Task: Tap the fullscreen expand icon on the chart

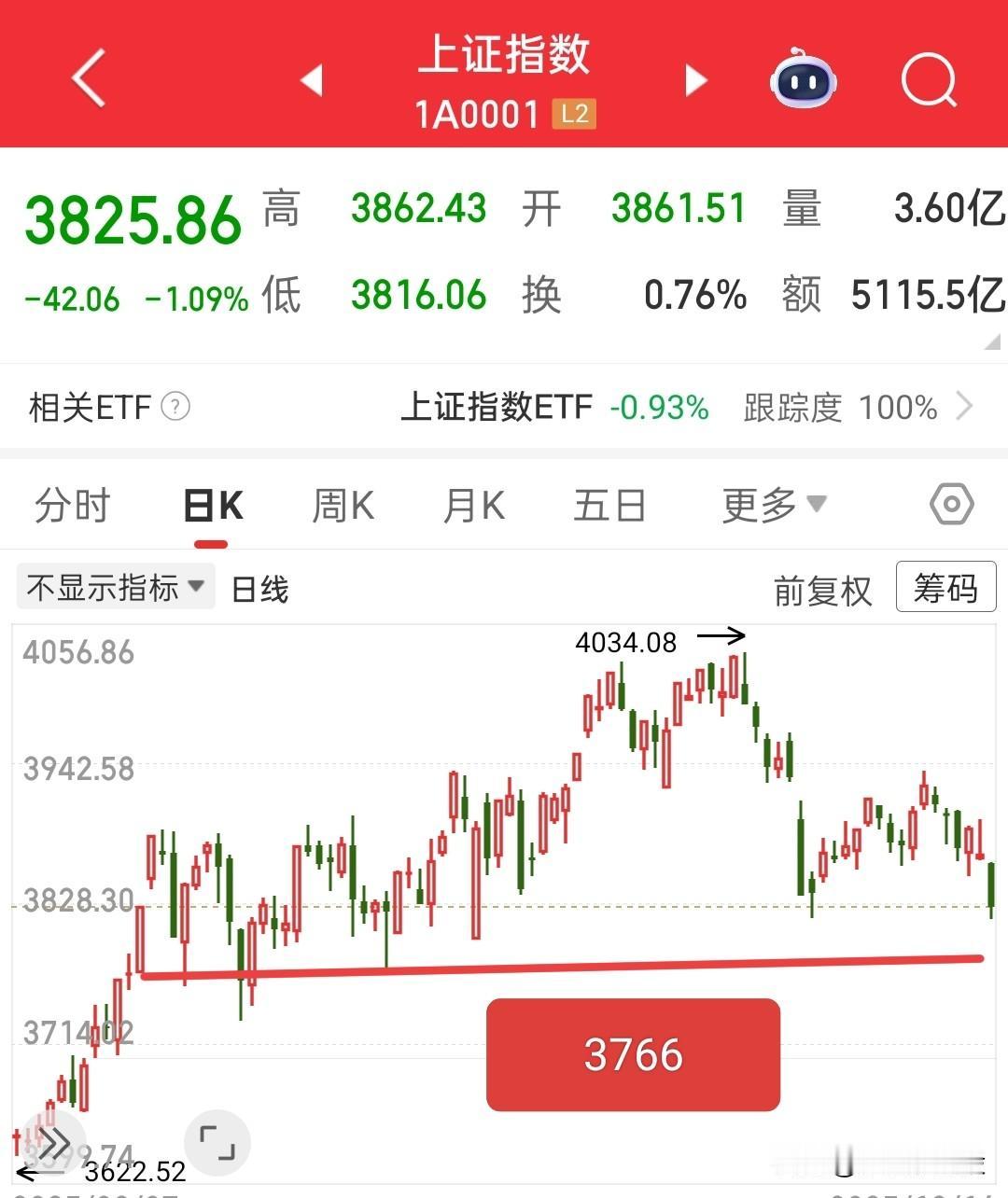Action: (217, 1140)
